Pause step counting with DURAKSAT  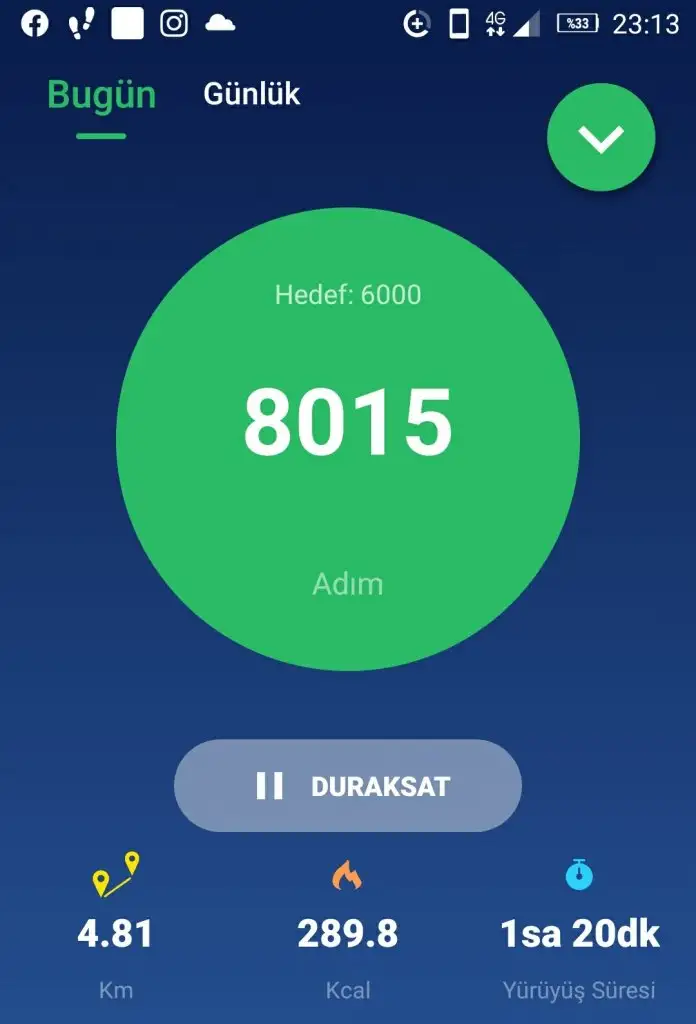[348, 786]
